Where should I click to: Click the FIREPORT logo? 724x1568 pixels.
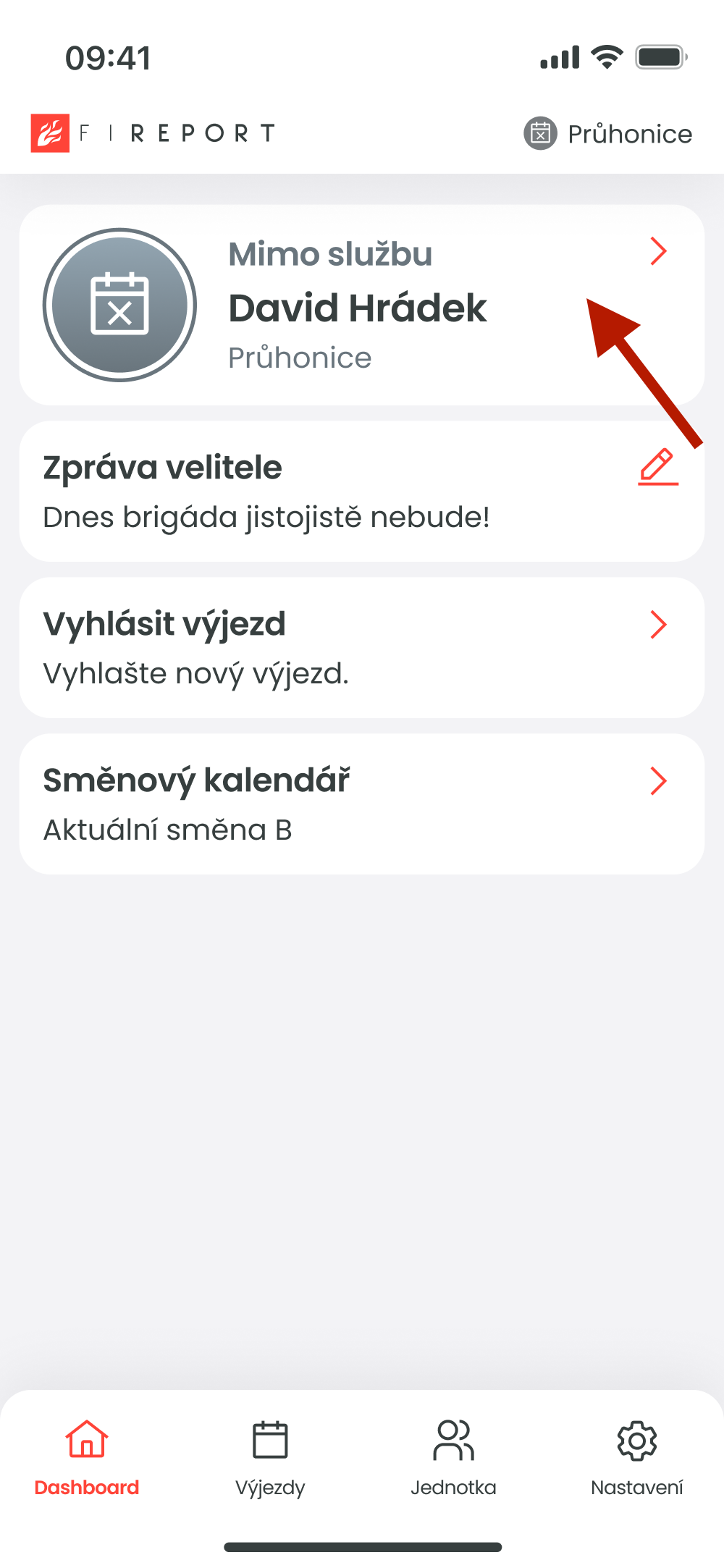coord(152,132)
